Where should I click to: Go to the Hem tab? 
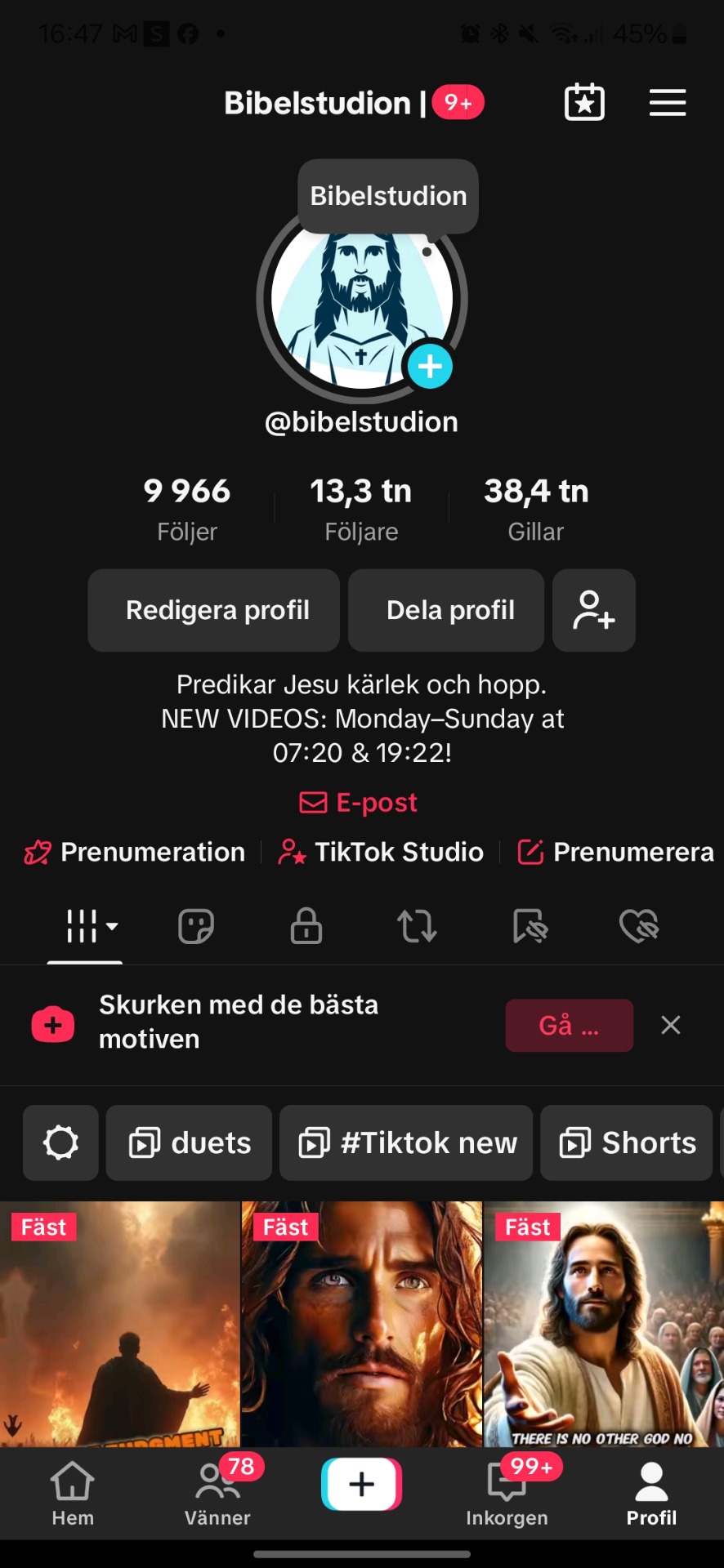[73, 1494]
